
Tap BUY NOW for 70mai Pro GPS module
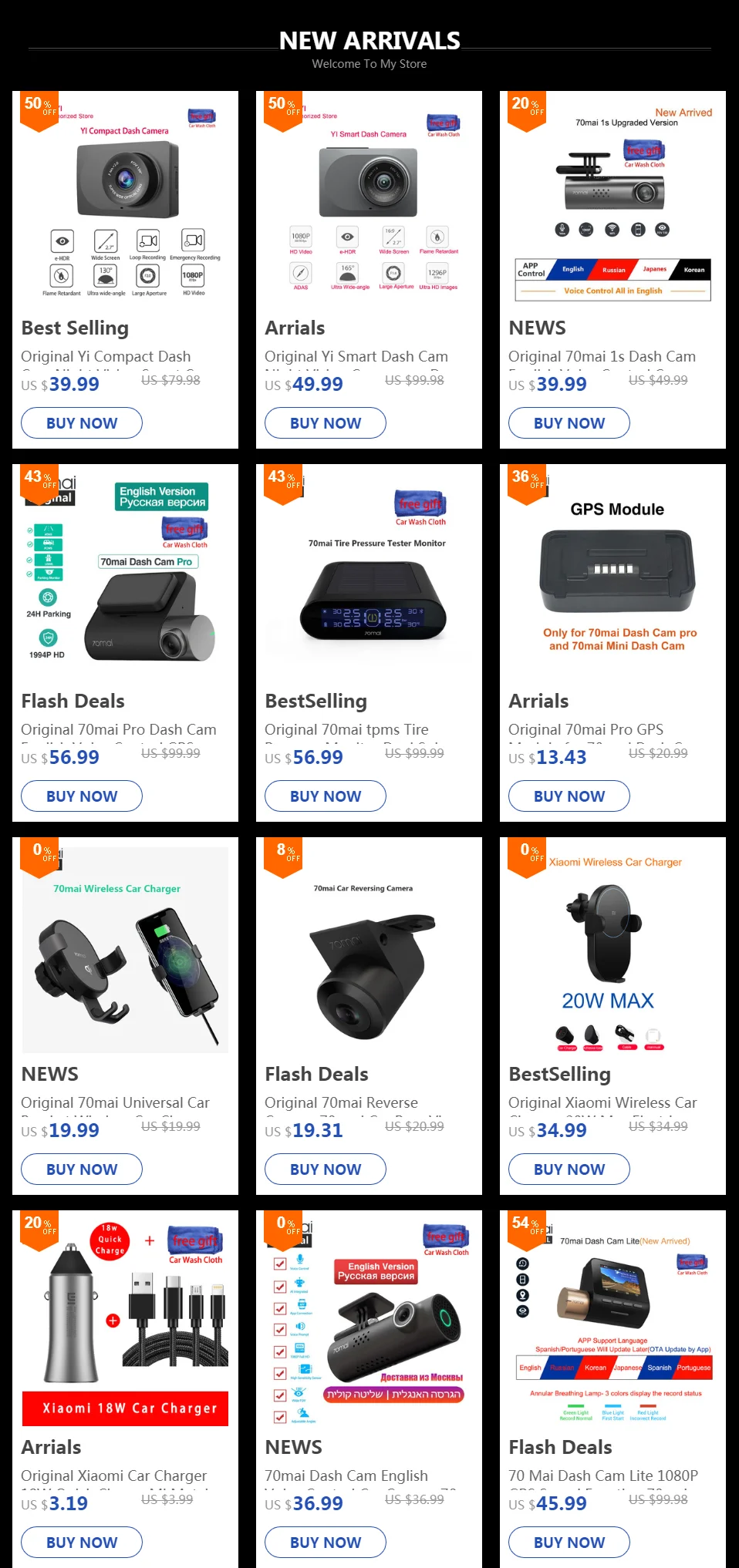pyautogui.click(x=569, y=796)
